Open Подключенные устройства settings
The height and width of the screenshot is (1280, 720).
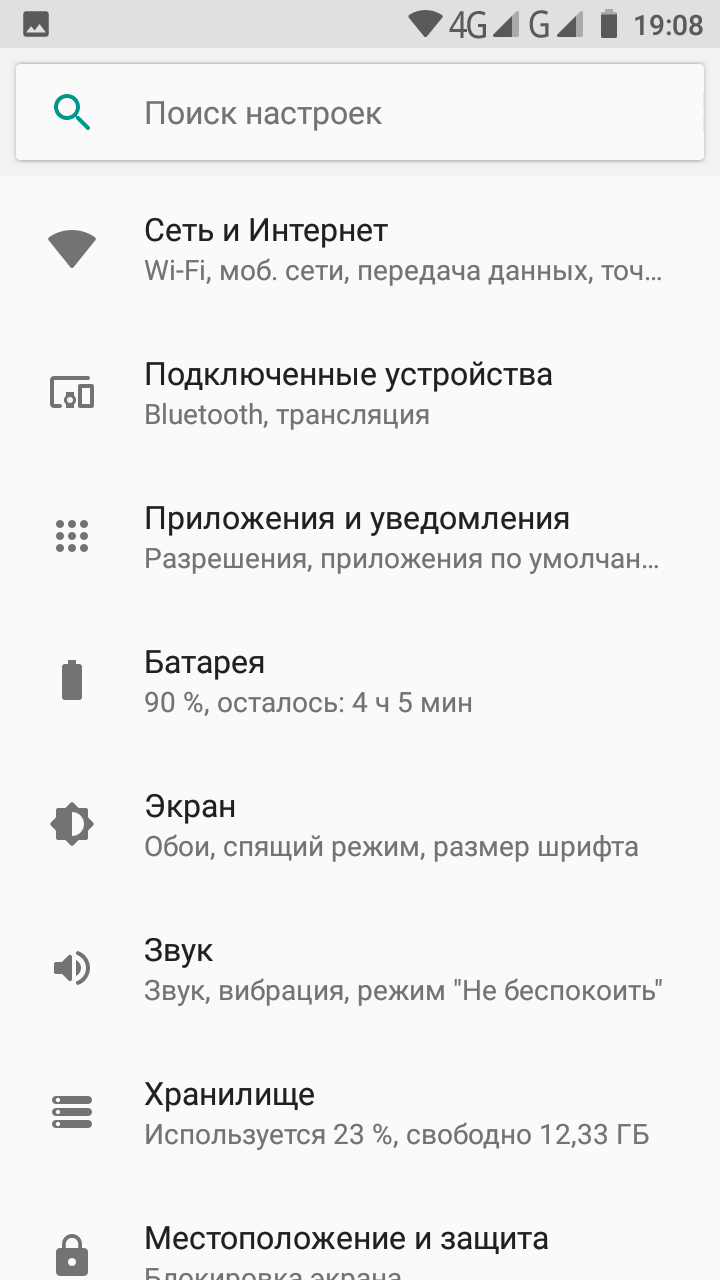pos(360,393)
